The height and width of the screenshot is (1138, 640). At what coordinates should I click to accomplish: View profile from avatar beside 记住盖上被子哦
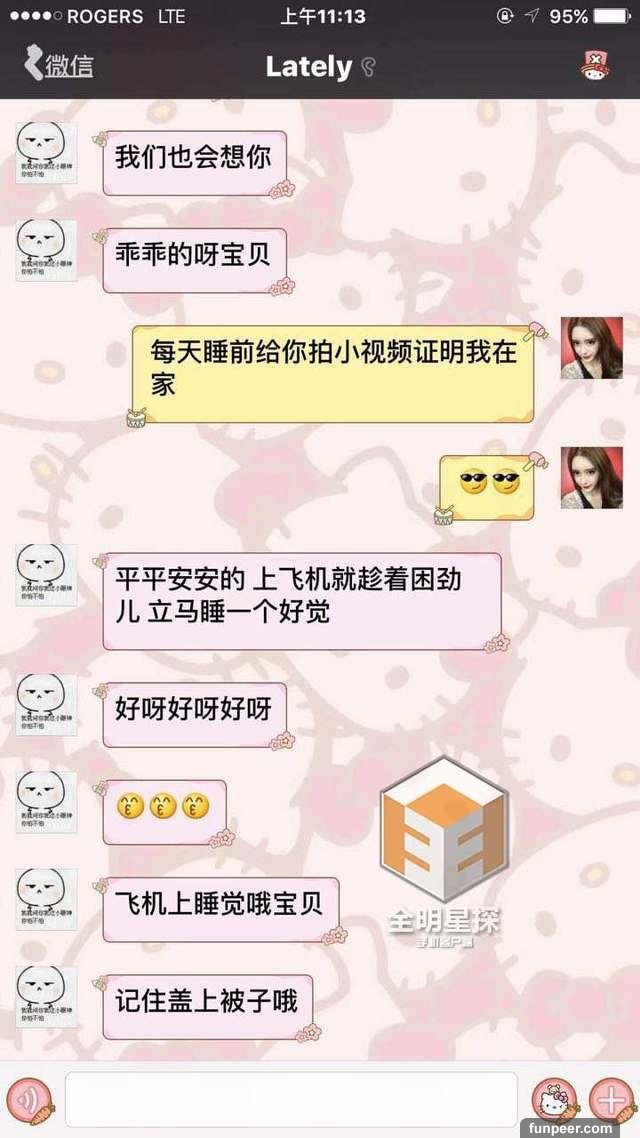[46, 997]
